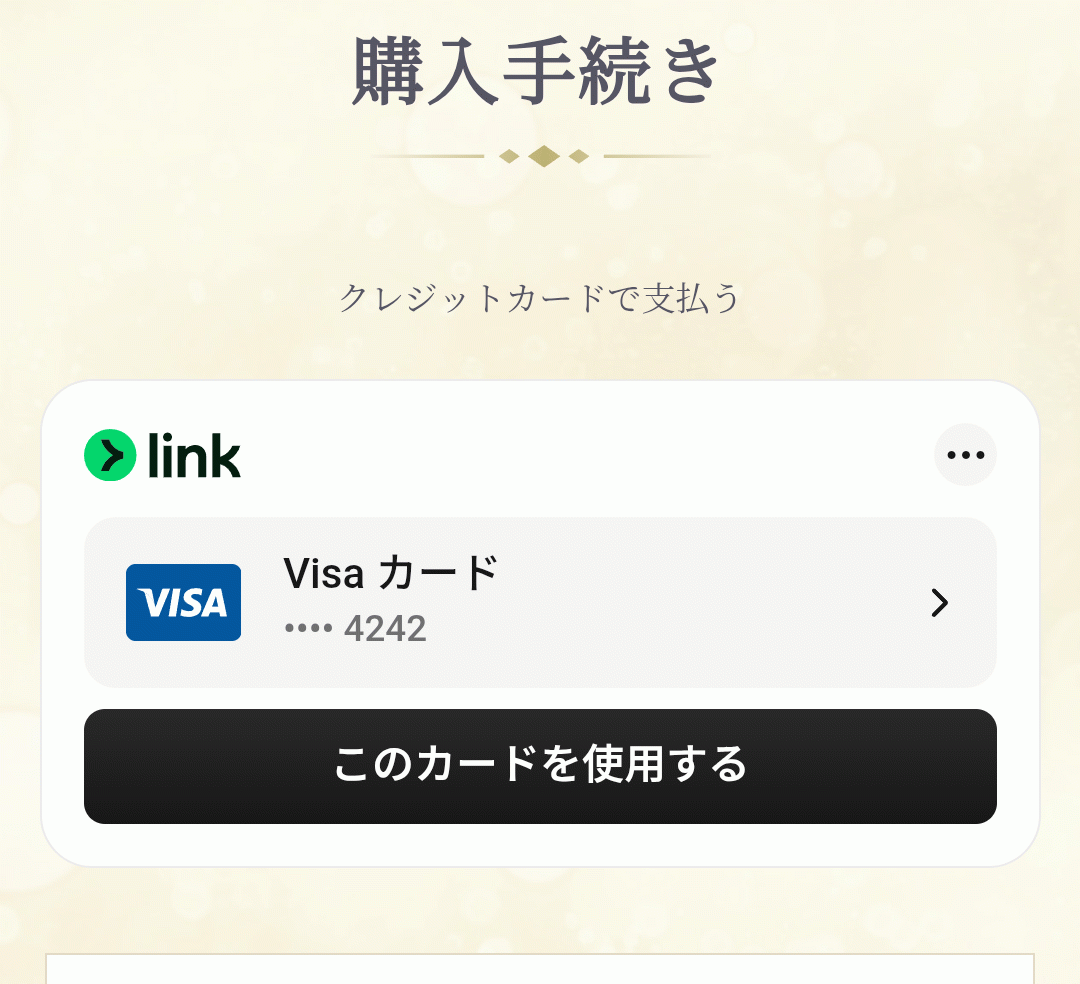Open the Link three-dot options menu
Image resolution: width=1080 pixels, height=984 pixels.
point(965,455)
